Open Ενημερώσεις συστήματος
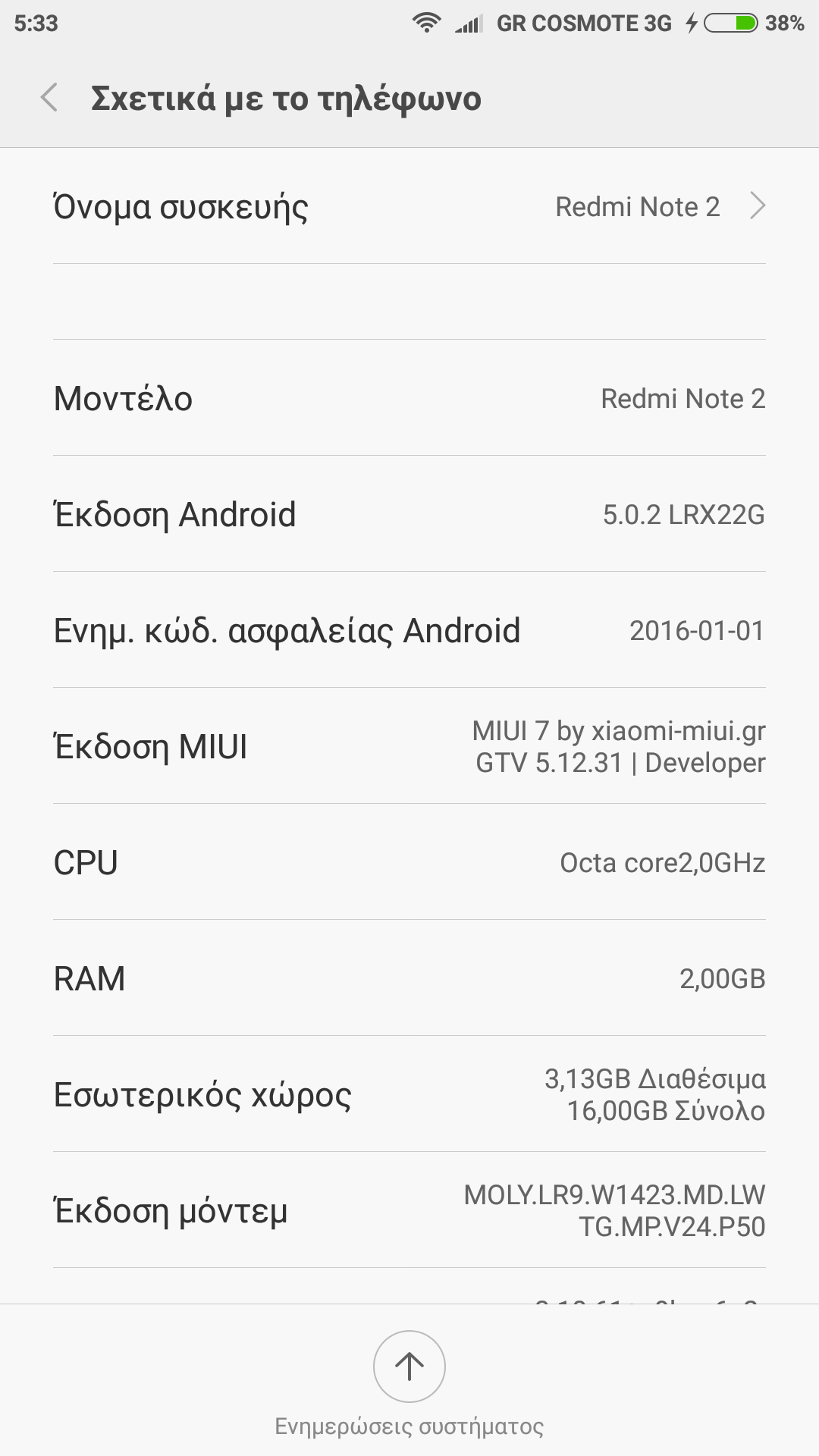 pos(409,1367)
